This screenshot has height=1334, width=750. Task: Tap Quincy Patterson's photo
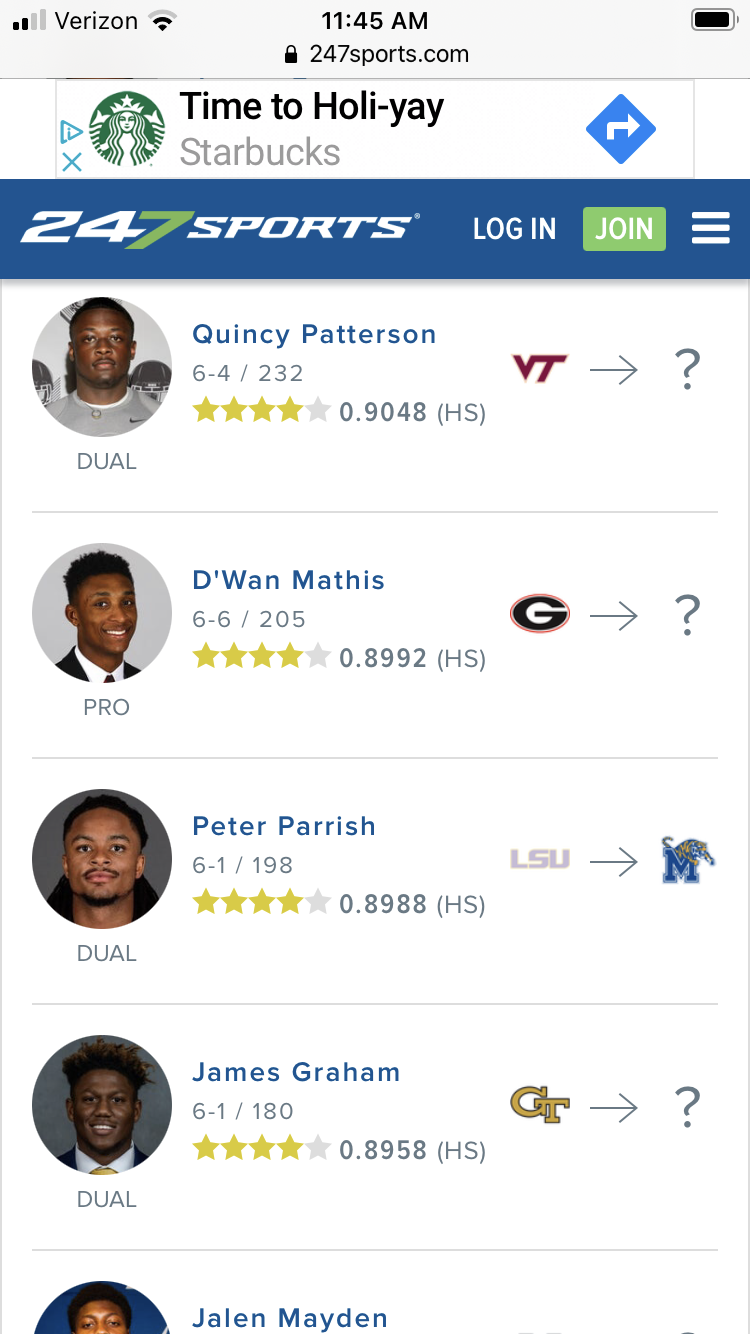click(102, 367)
